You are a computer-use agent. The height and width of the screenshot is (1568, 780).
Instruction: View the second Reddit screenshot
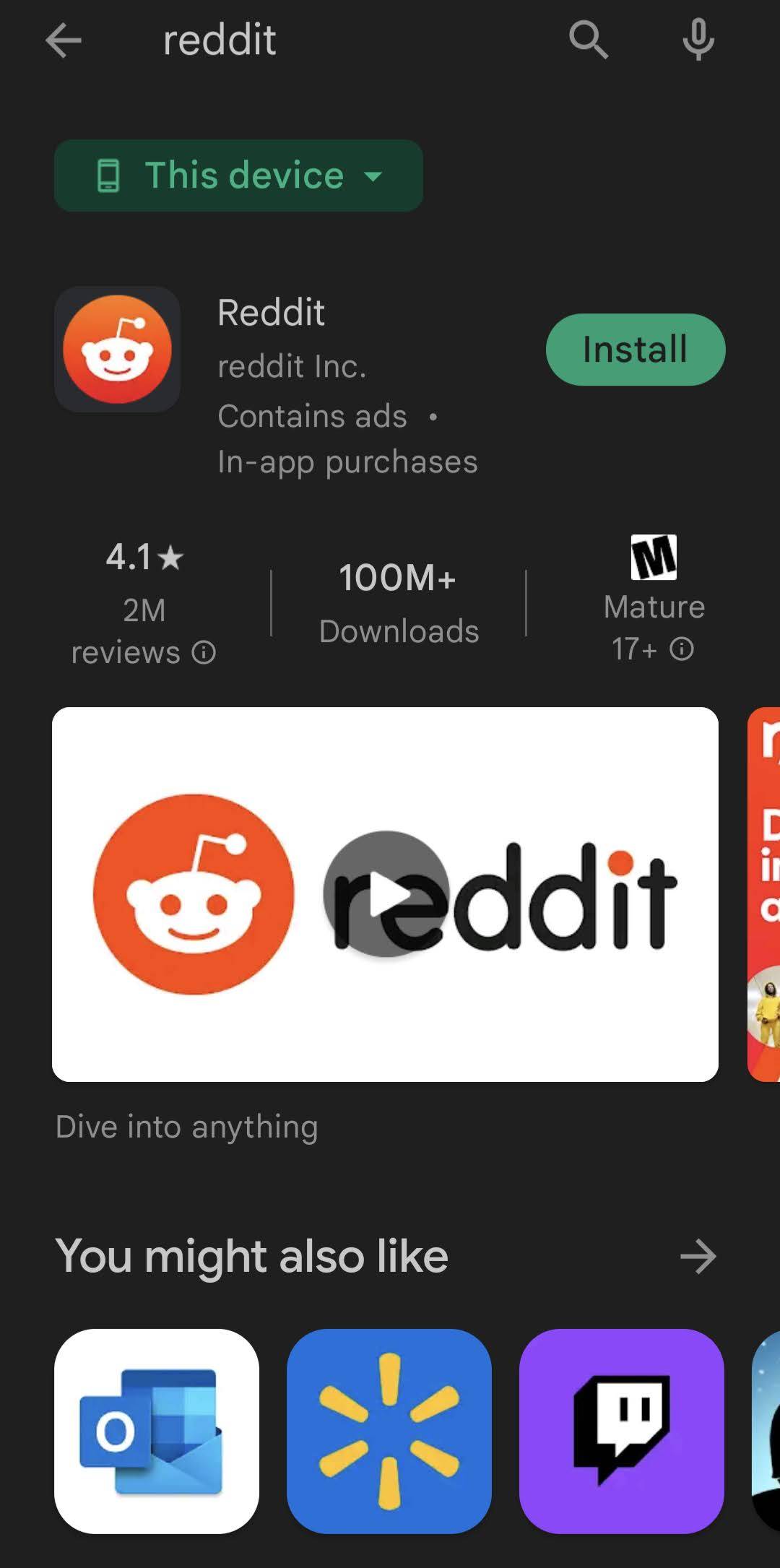pos(764,894)
